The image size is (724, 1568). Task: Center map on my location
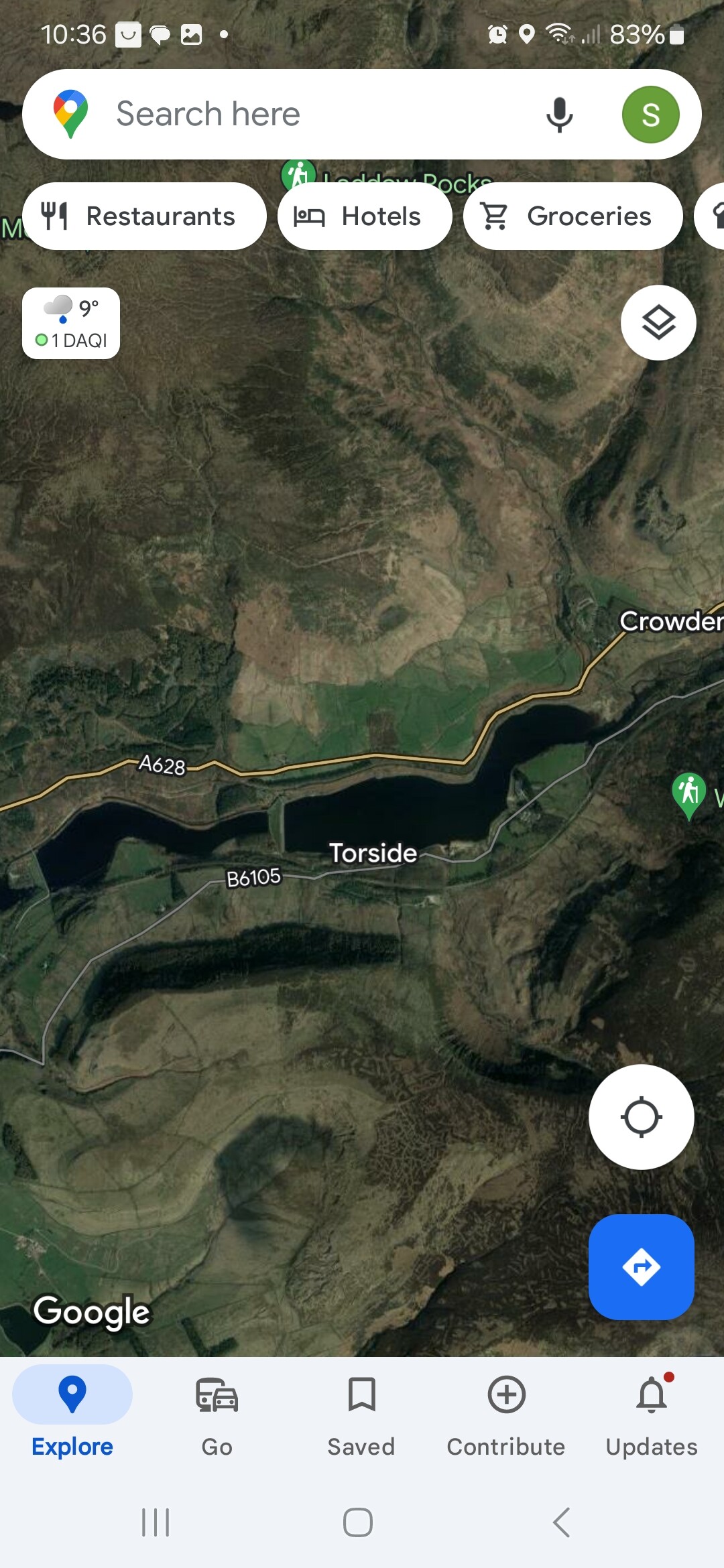[x=641, y=1117]
